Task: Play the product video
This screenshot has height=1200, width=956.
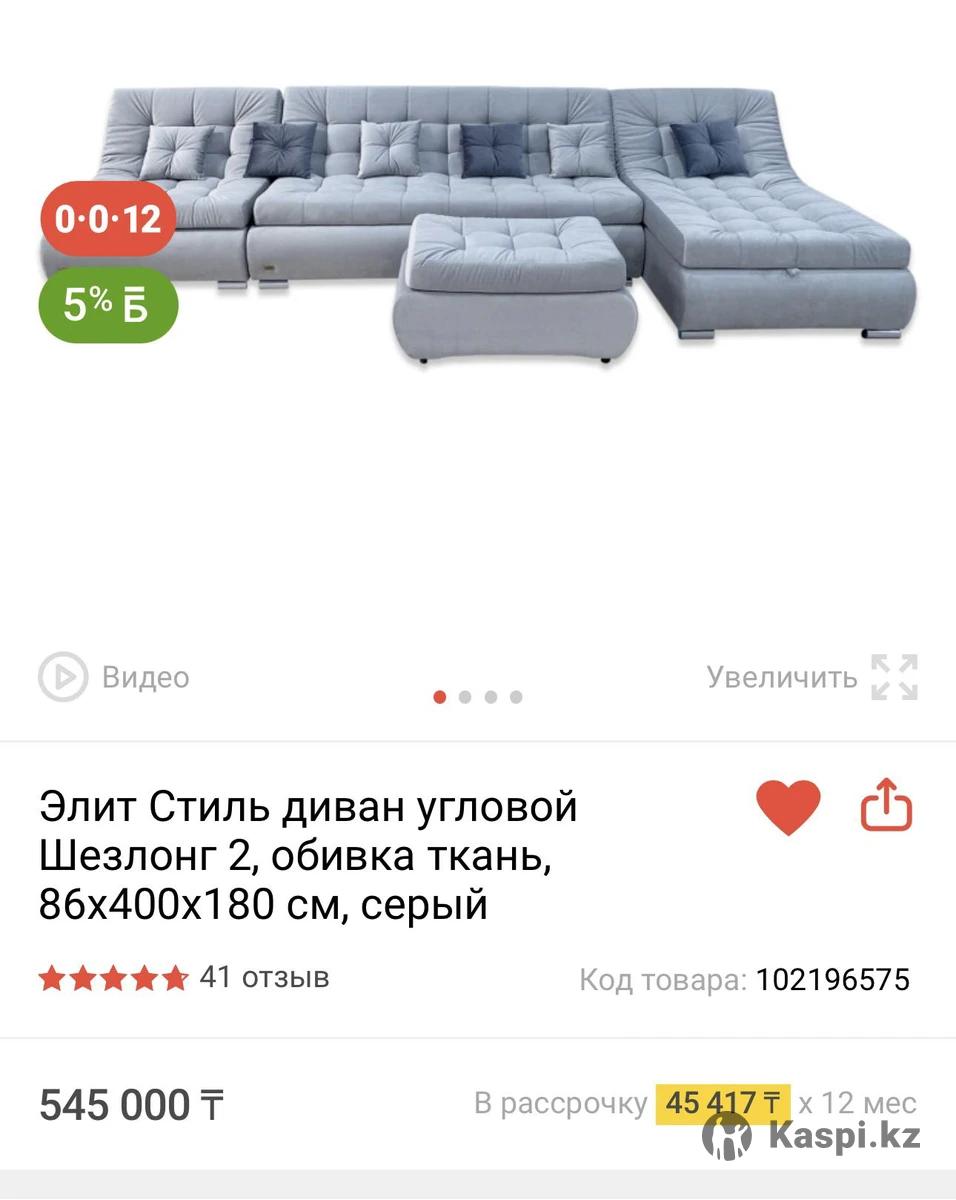Action: pyautogui.click(x=114, y=677)
